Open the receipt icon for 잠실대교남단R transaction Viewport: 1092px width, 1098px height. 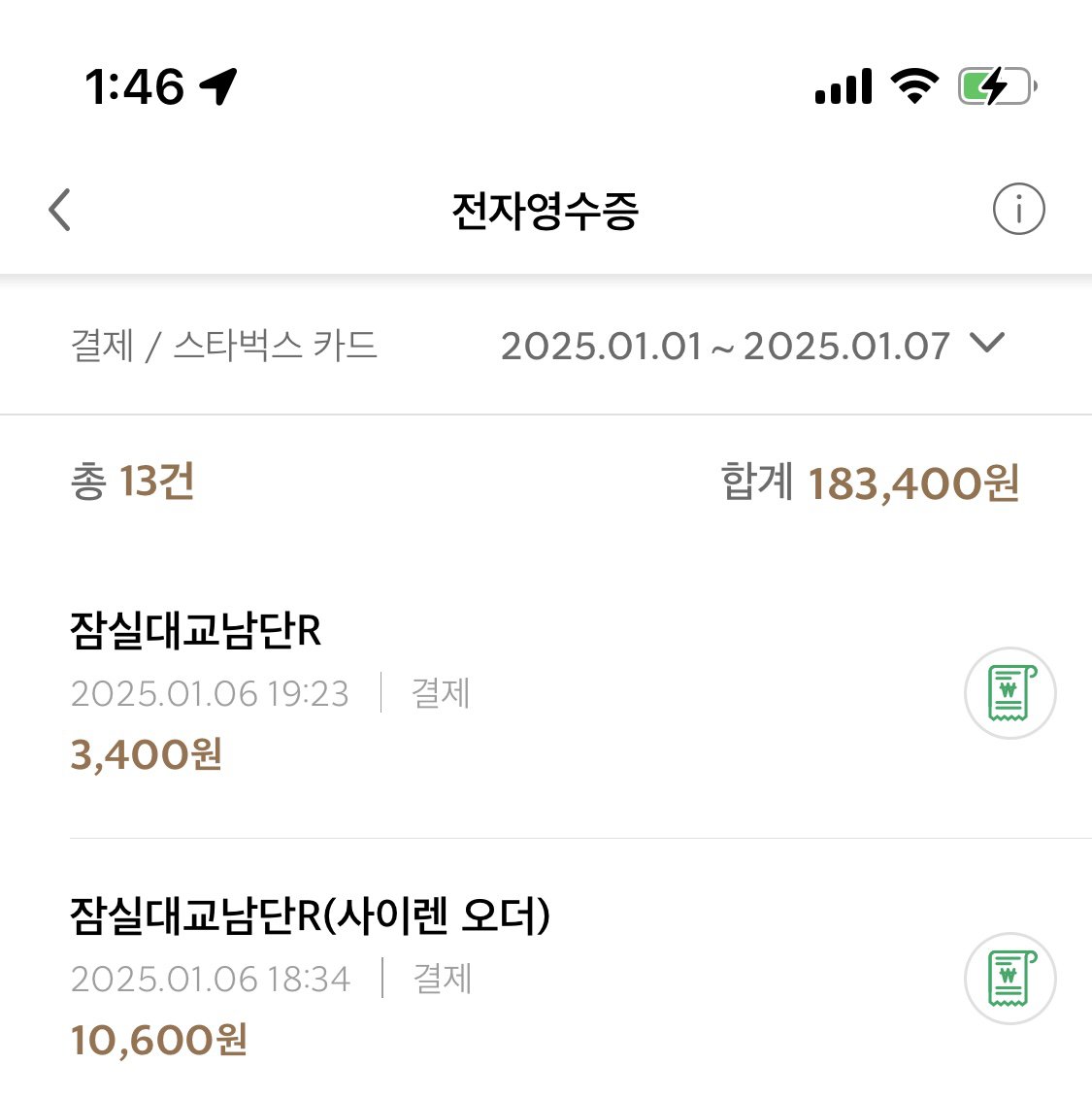pos(1009,692)
